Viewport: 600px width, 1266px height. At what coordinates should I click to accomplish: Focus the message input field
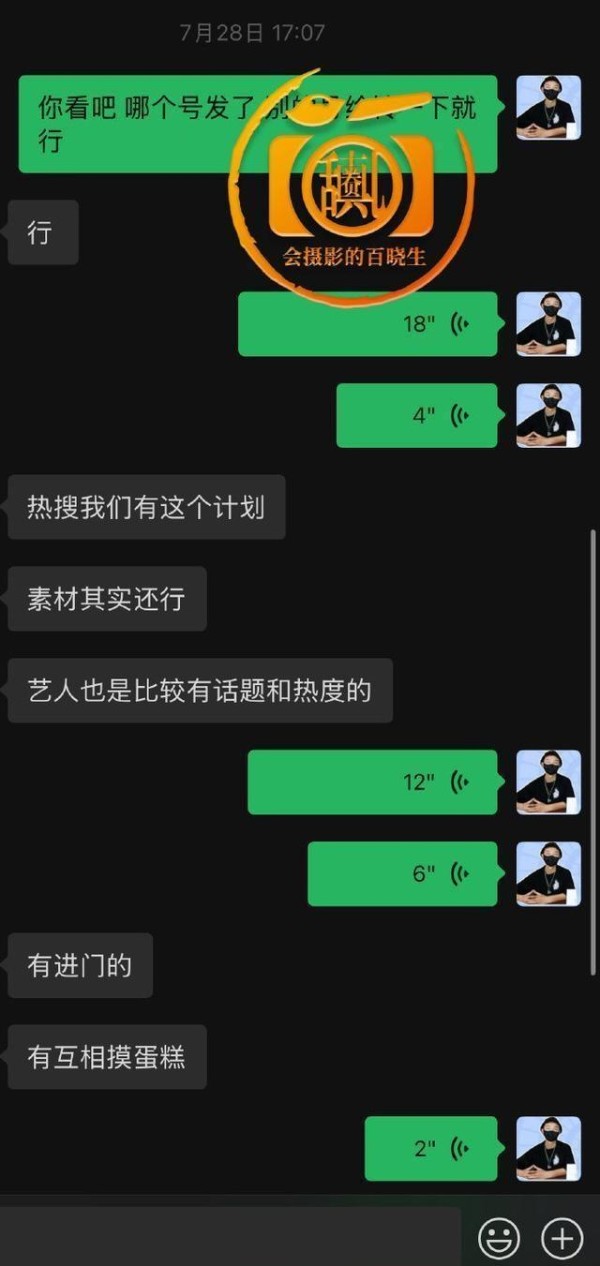[230, 1238]
